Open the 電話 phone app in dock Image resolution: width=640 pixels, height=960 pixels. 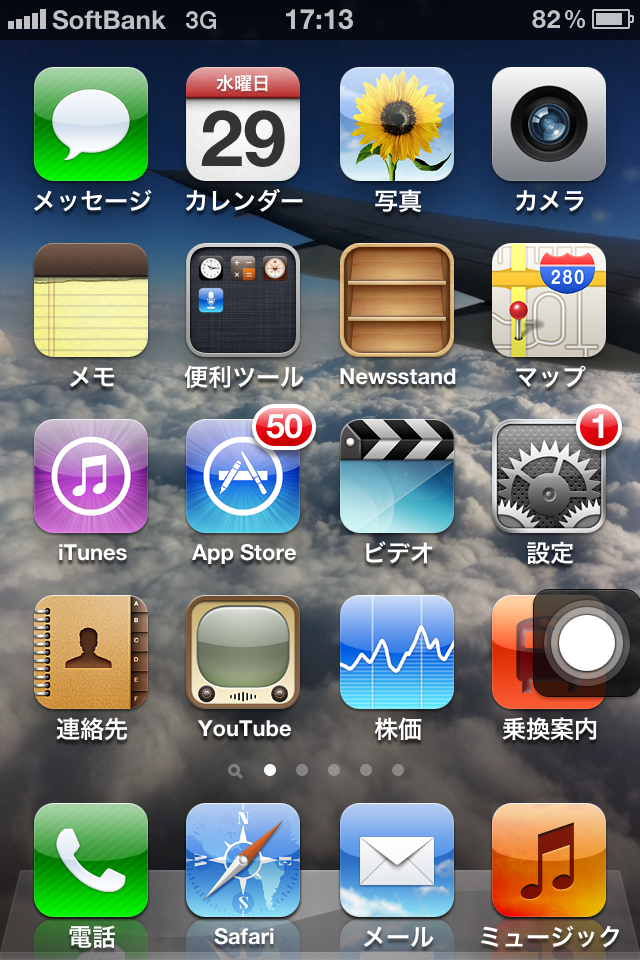pos(91,860)
